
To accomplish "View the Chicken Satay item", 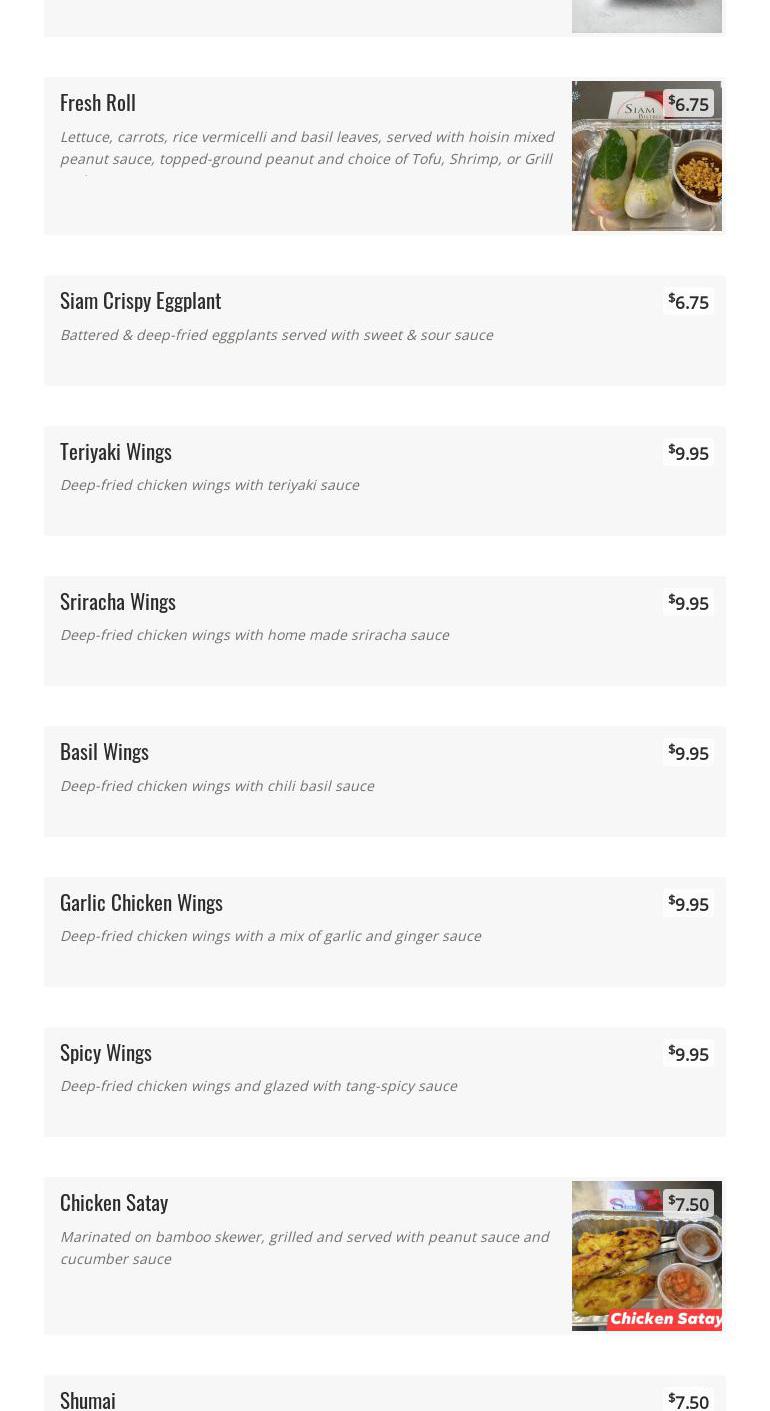I will point(114,1203).
